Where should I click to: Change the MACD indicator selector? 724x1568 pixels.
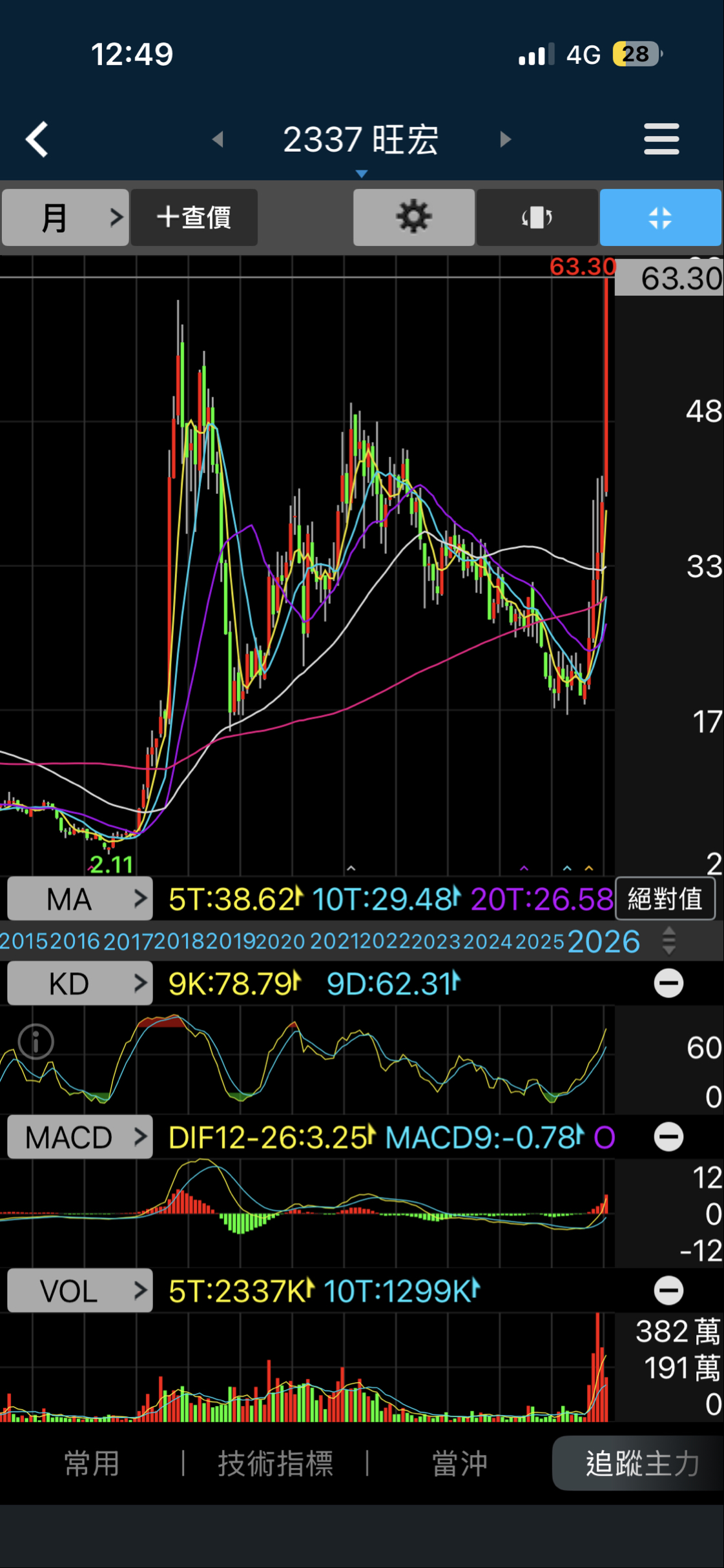tap(79, 1137)
